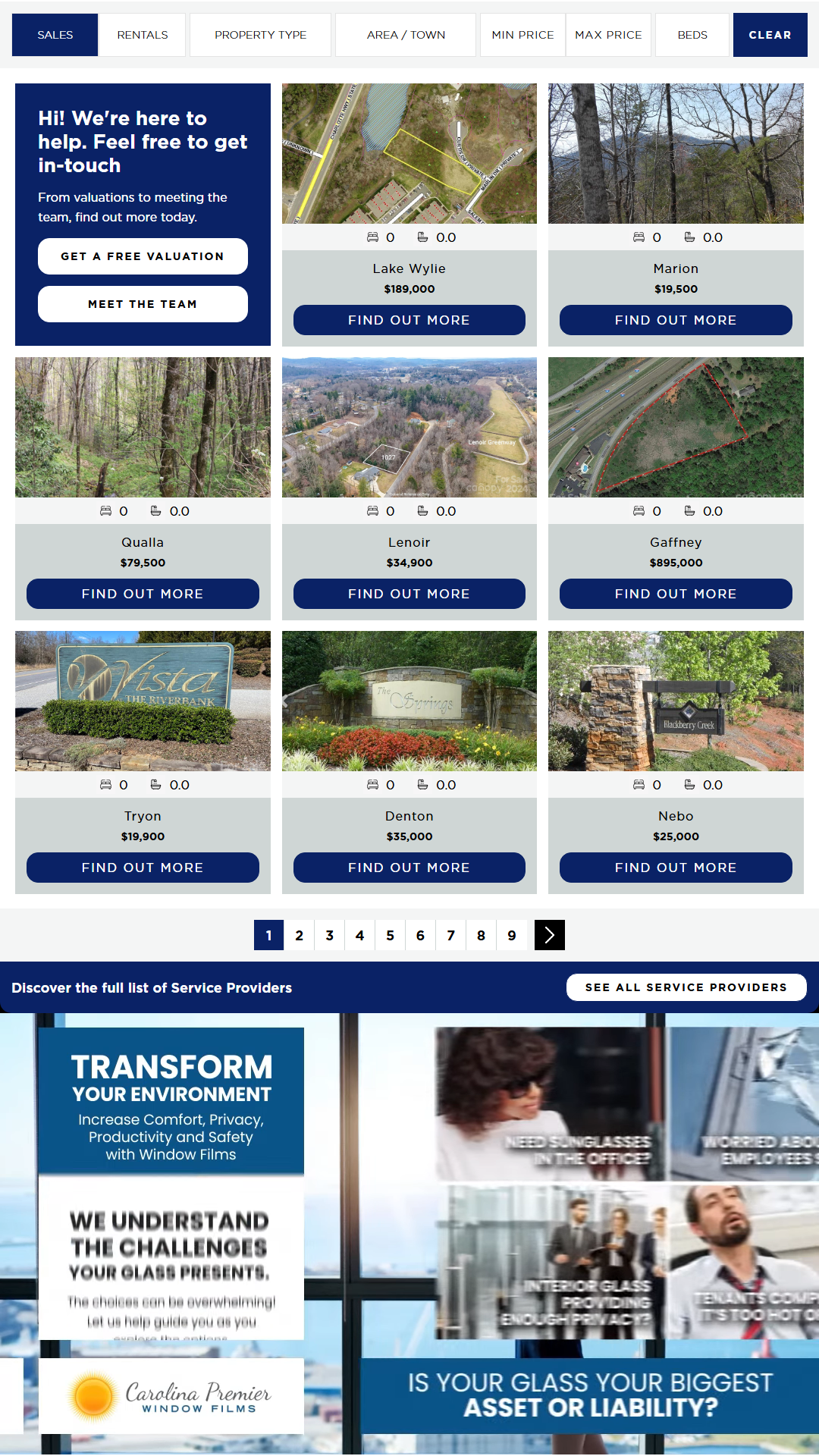The height and width of the screenshot is (1456, 819).
Task: Open the Property Type dropdown
Action: coord(260,35)
